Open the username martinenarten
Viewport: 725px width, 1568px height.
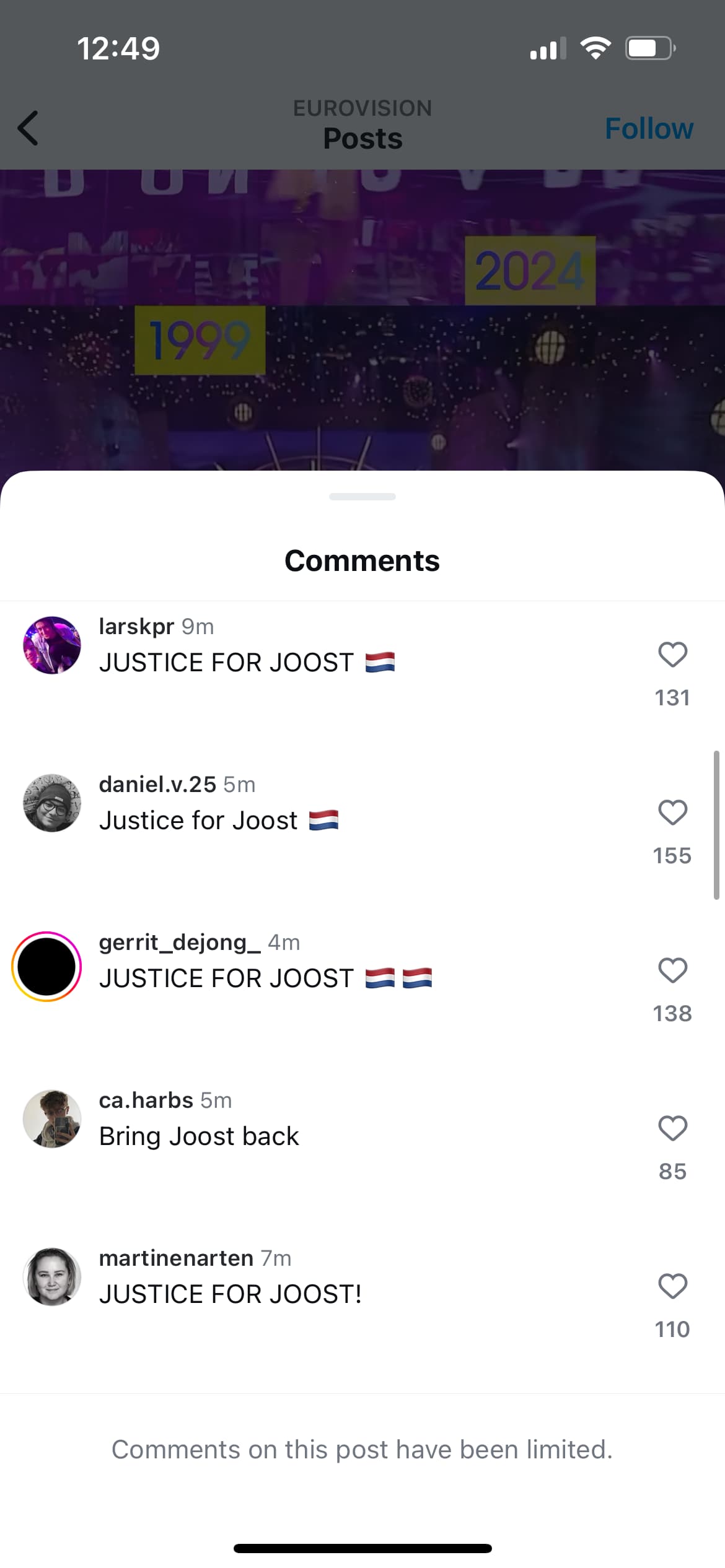click(x=176, y=1258)
